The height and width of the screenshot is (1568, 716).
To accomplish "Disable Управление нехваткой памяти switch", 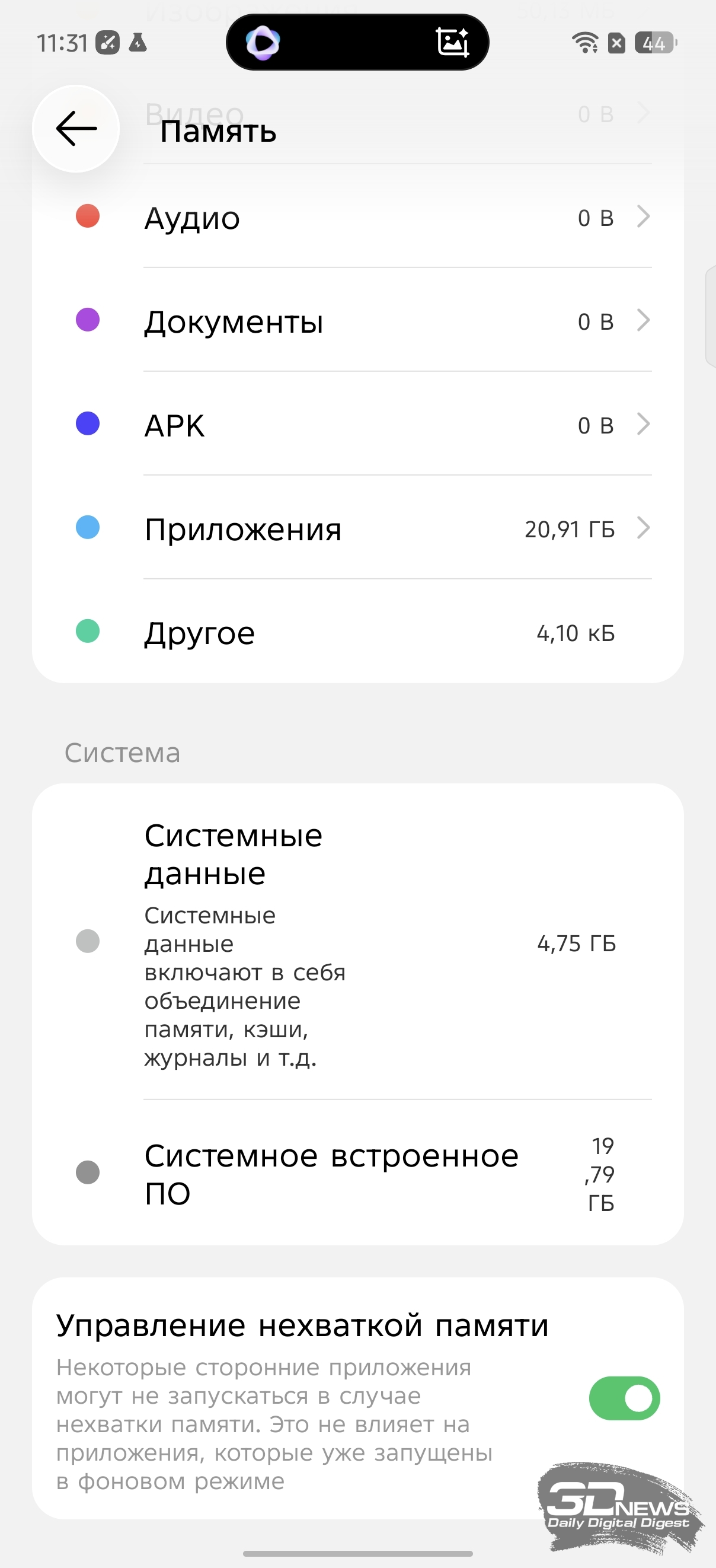I will tap(624, 1398).
